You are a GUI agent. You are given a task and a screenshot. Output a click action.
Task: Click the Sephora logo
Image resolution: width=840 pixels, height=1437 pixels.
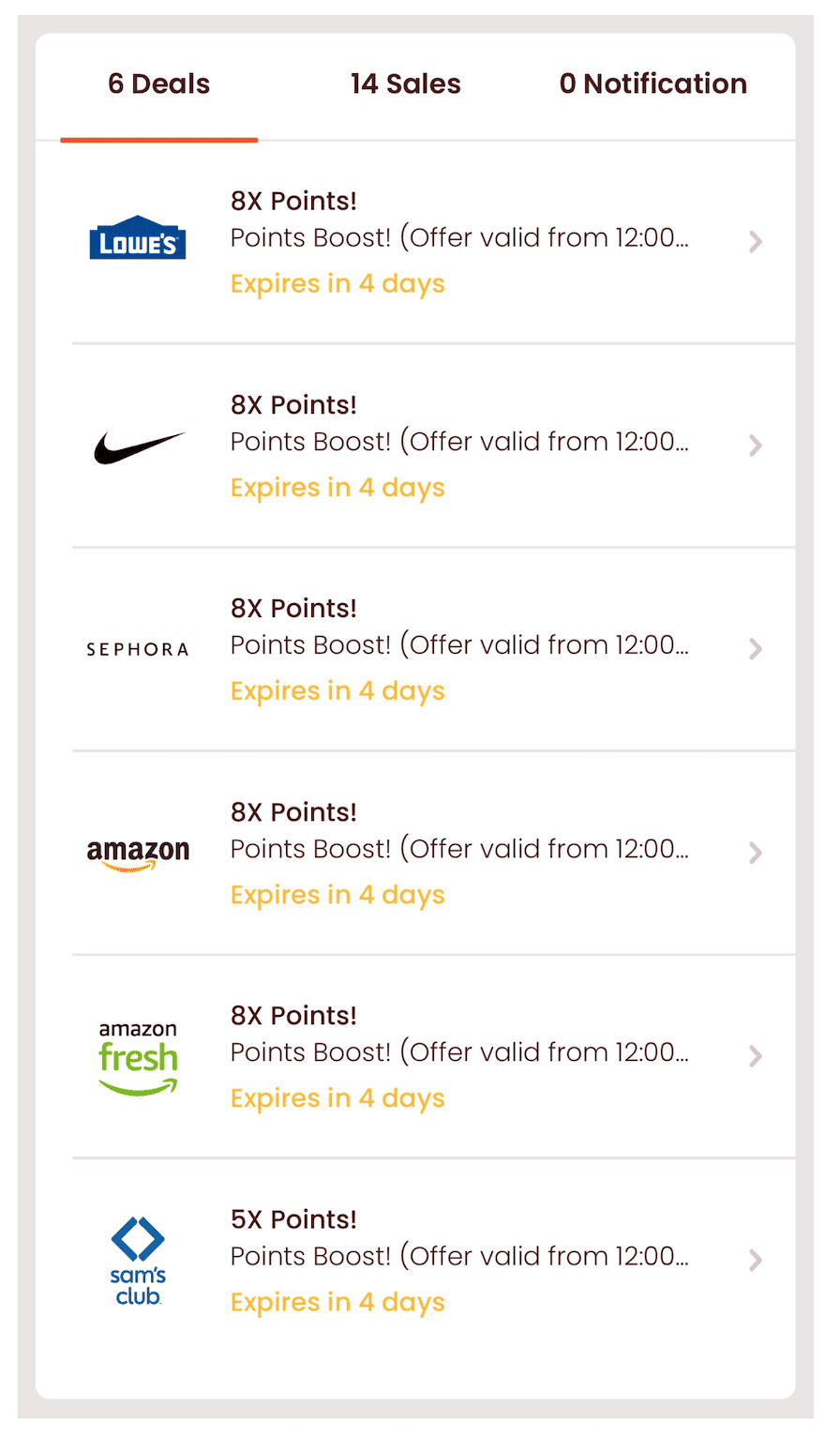point(137,647)
